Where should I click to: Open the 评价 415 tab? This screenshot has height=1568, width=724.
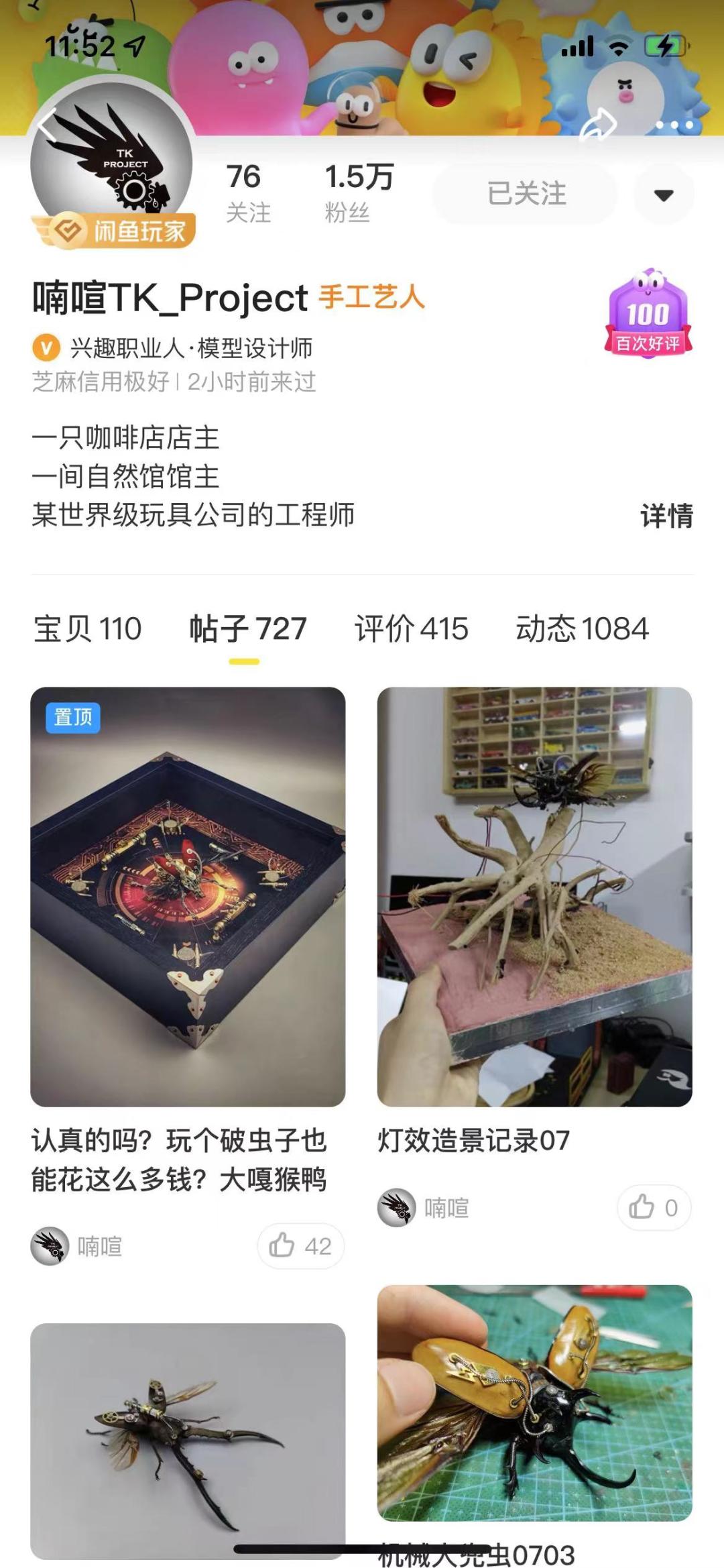pyautogui.click(x=411, y=629)
